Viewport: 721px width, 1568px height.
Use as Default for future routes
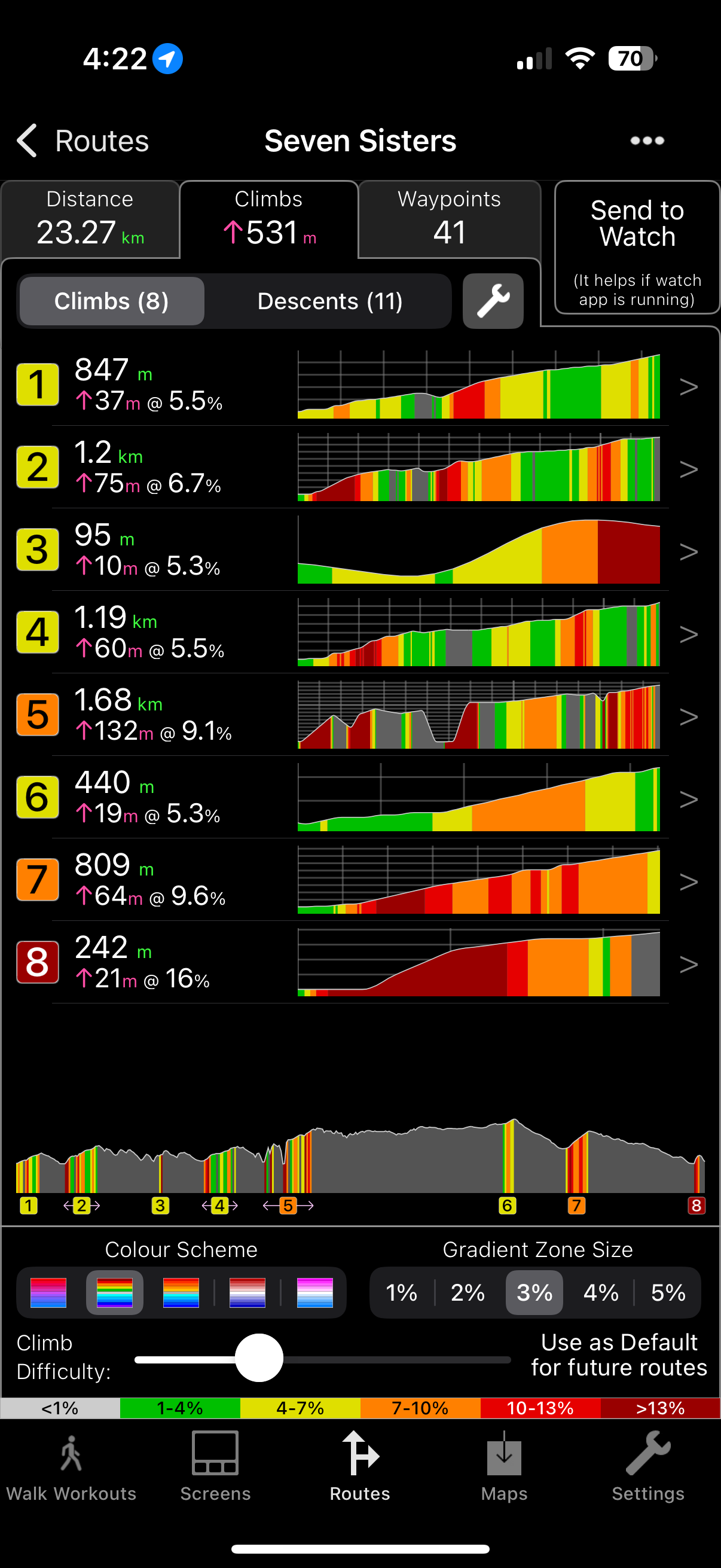click(619, 1355)
